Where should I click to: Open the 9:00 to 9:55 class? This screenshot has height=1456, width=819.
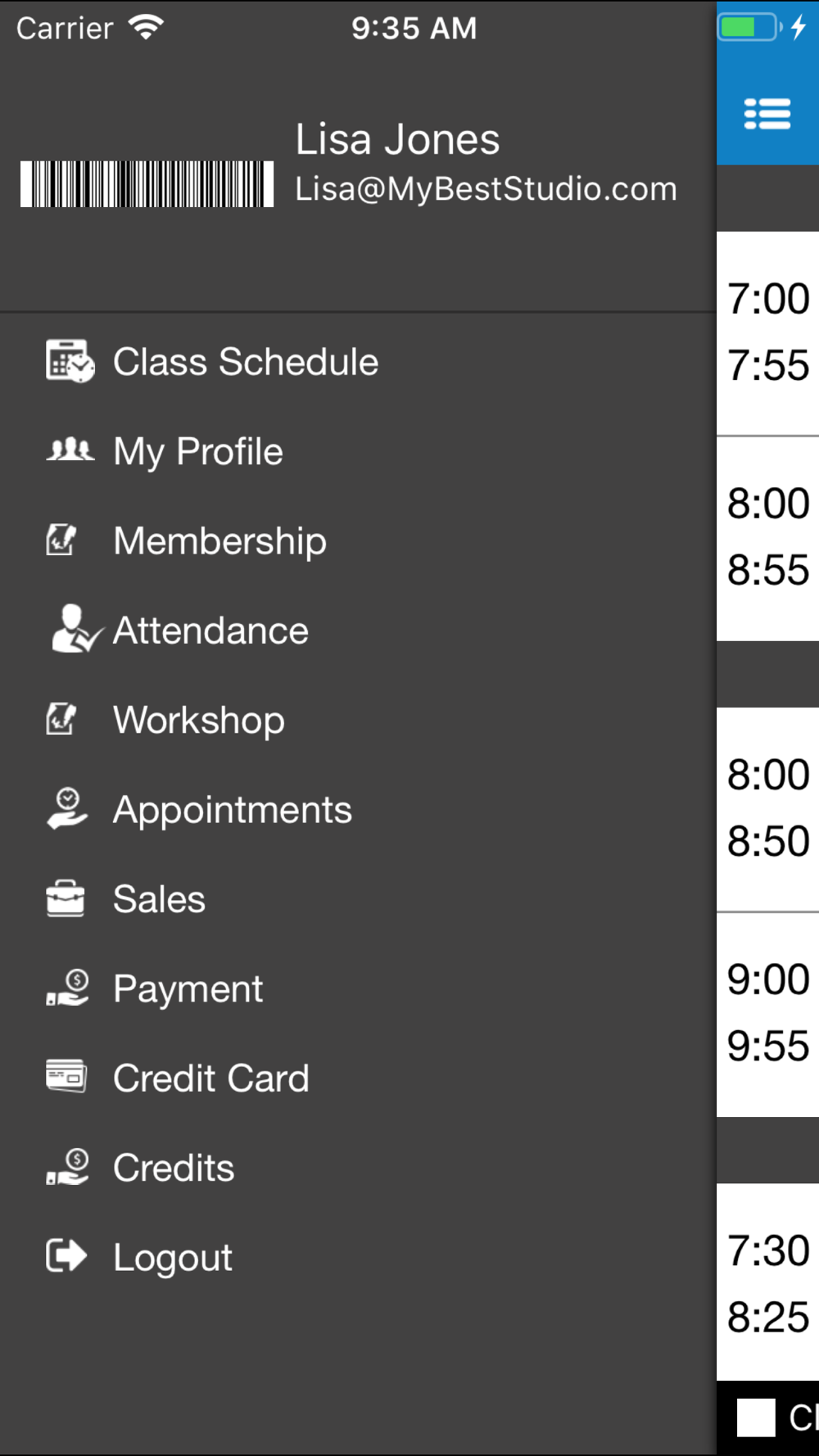[x=768, y=1015]
